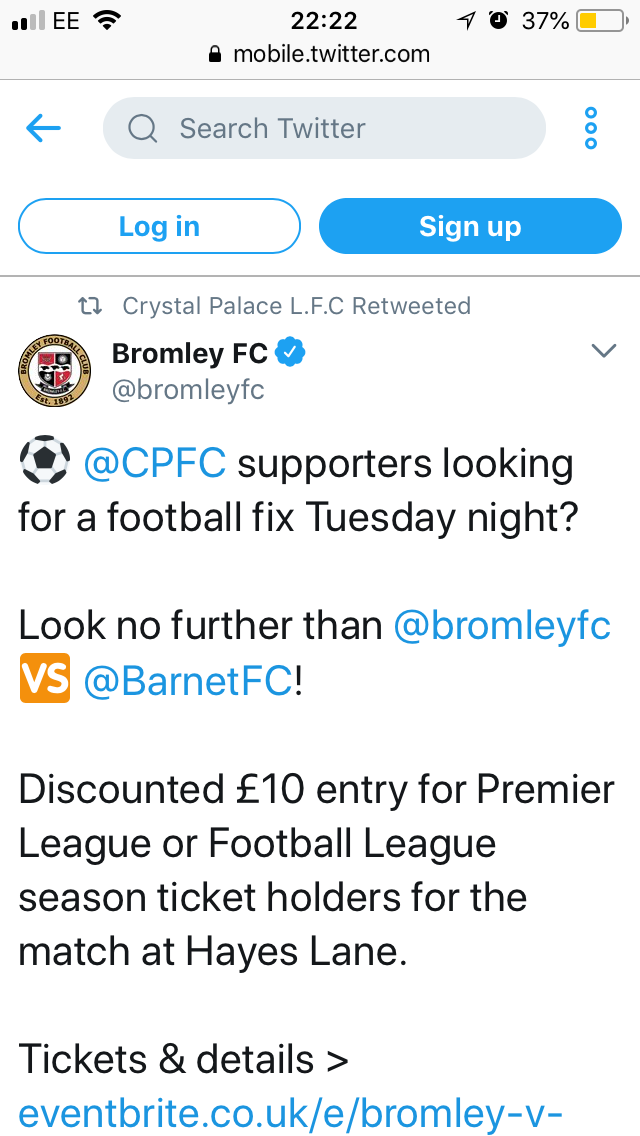The height and width of the screenshot is (1136, 640).
Task: Tap the mobile.twitter.com address bar
Action: 320,54
